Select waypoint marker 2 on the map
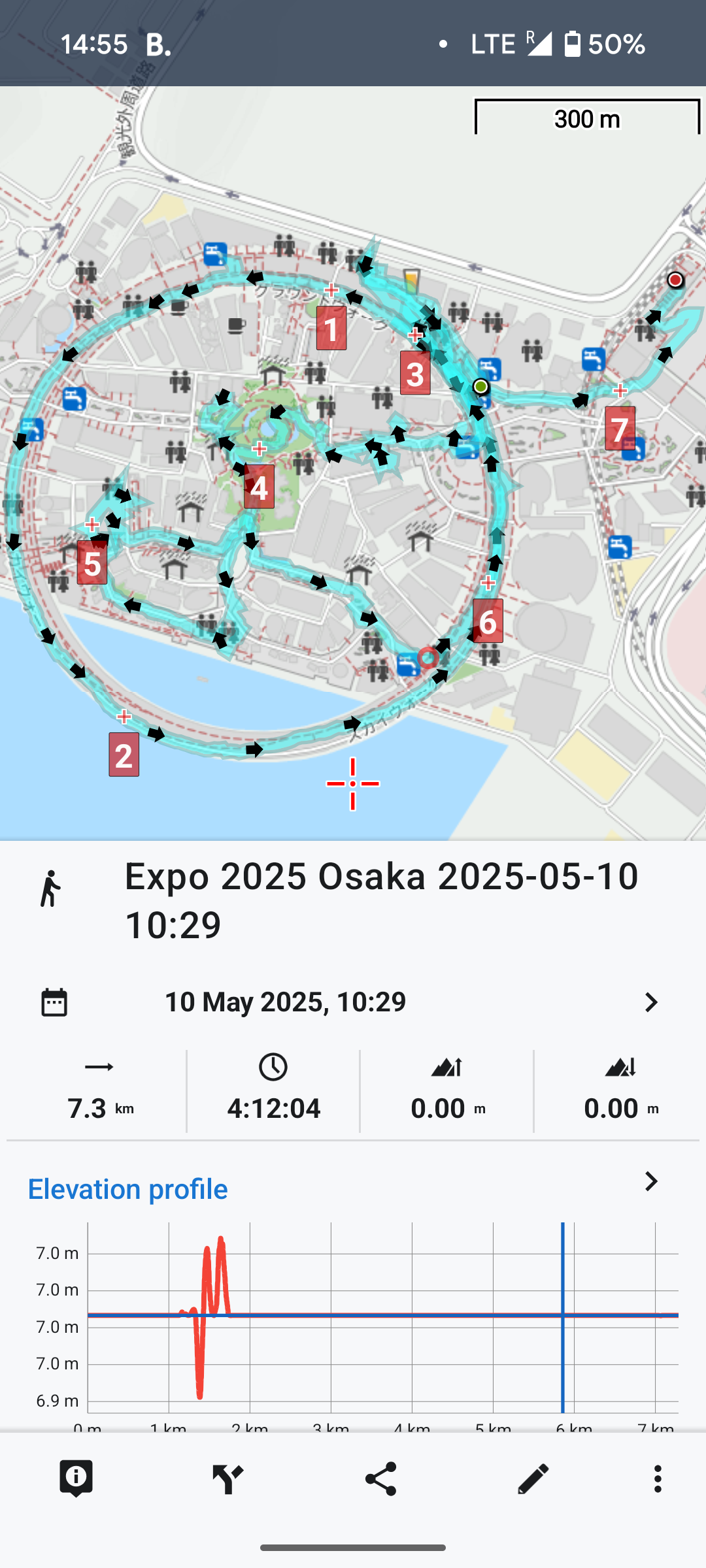This screenshot has height=1568, width=706. click(x=124, y=755)
